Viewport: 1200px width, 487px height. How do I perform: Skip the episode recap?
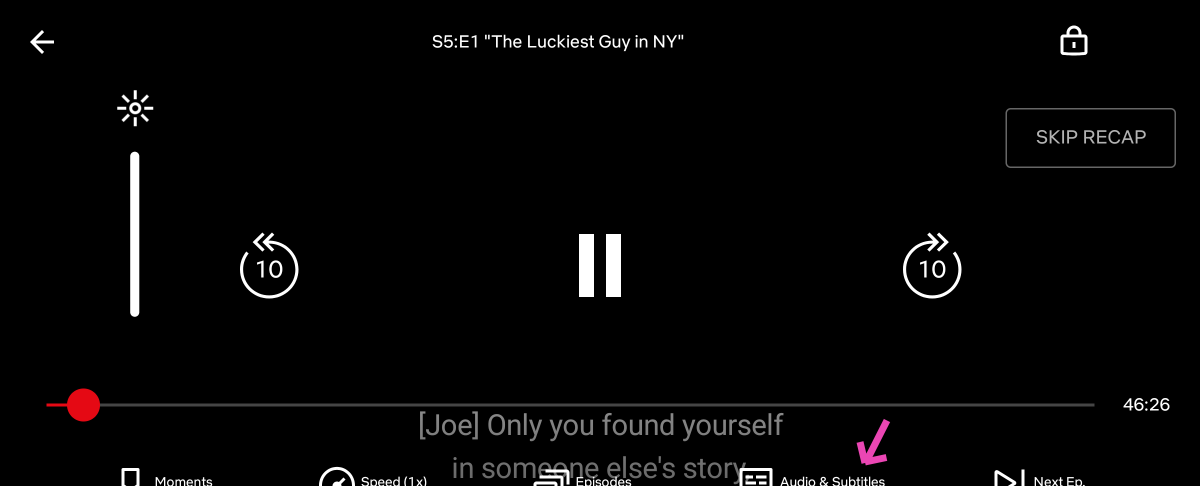click(x=1090, y=138)
